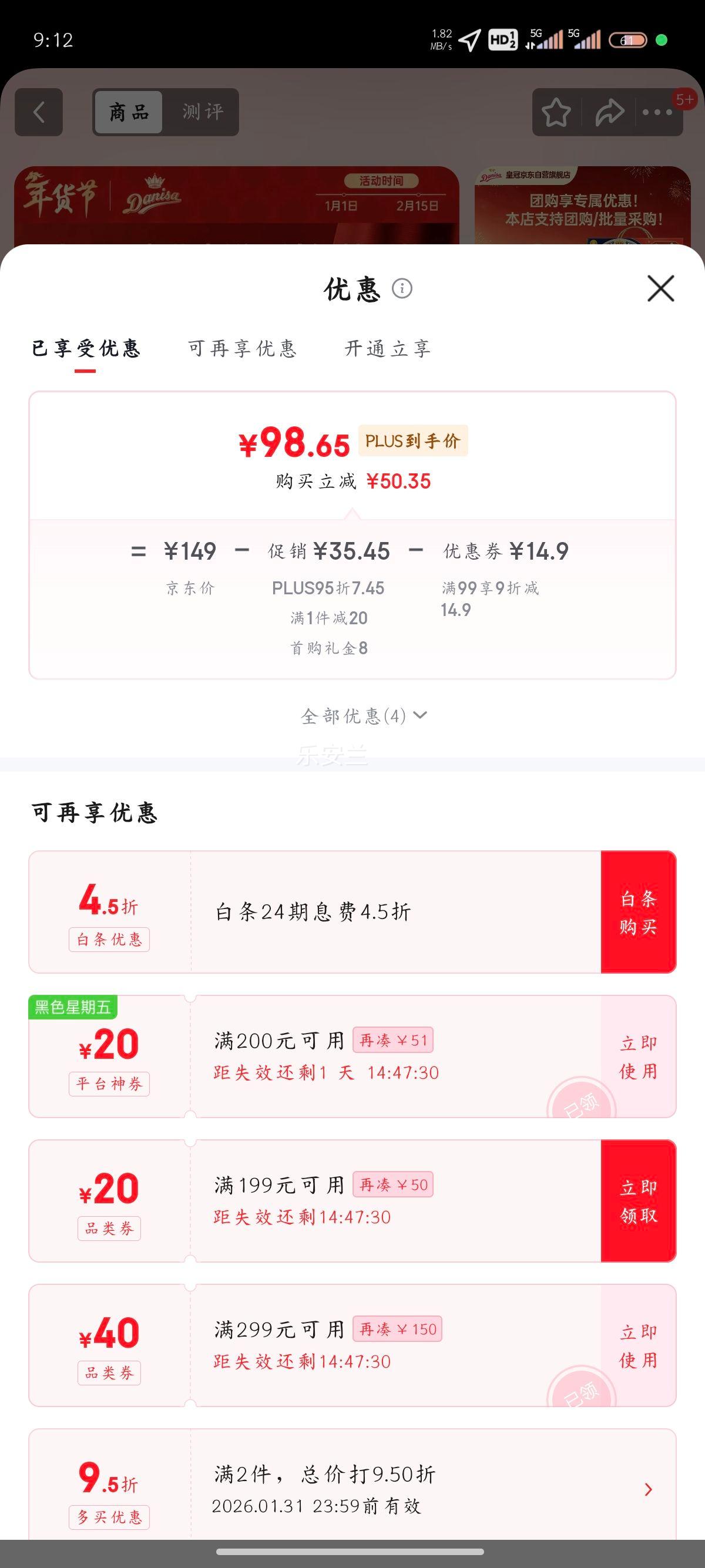Tap the share arrow icon
Screen dimensions: 705x1568
[608, 112]
